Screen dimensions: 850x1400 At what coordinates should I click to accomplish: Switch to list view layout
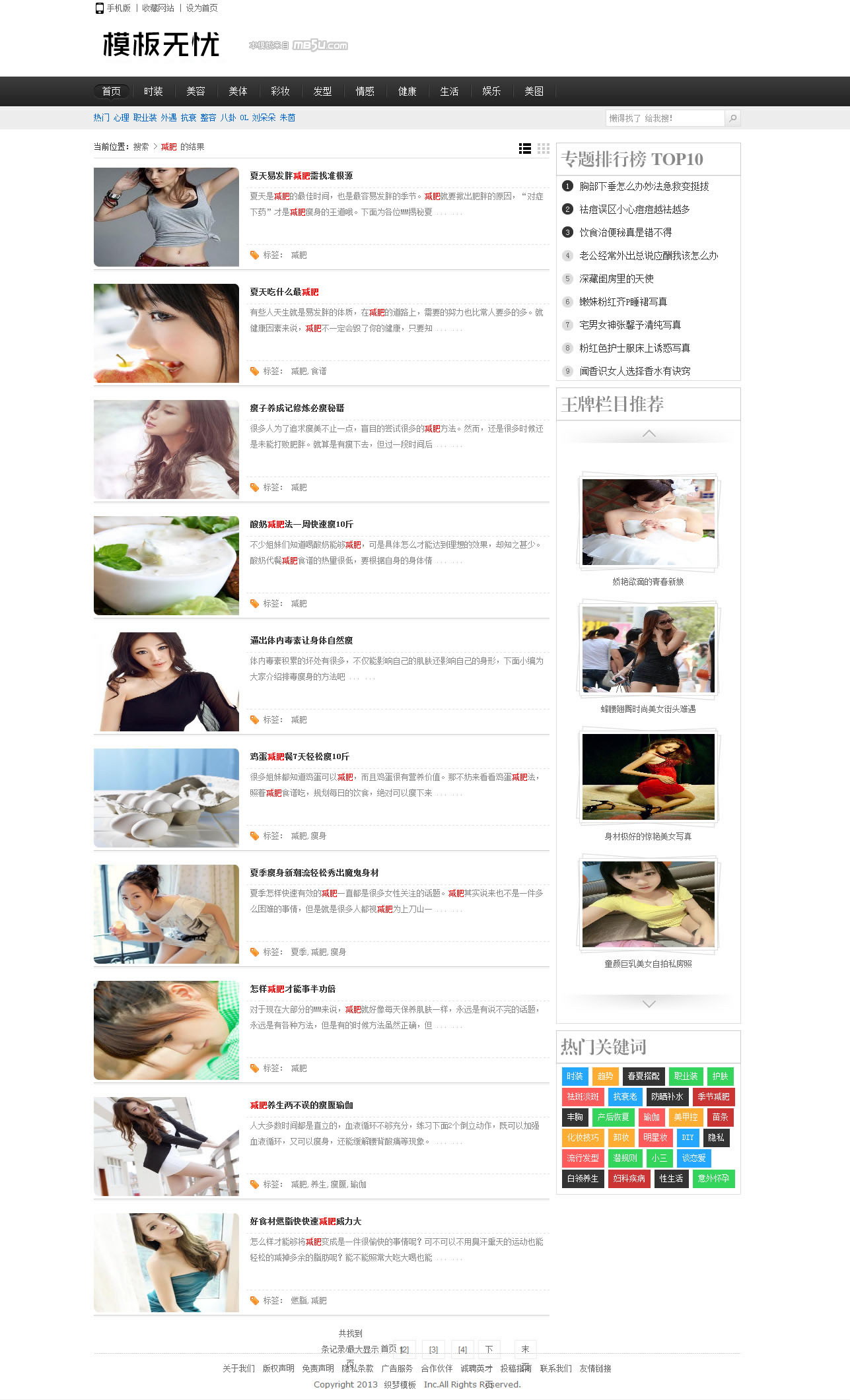pyautogui.click(x=525, y=149)
